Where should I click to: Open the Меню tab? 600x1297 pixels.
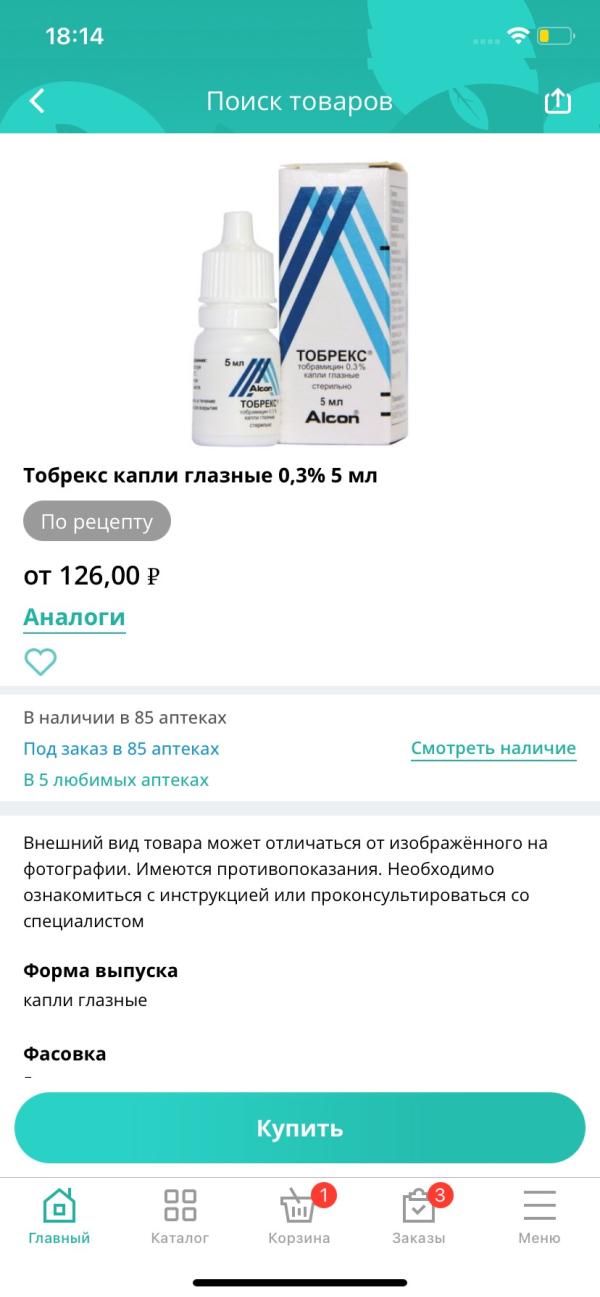539,1216
